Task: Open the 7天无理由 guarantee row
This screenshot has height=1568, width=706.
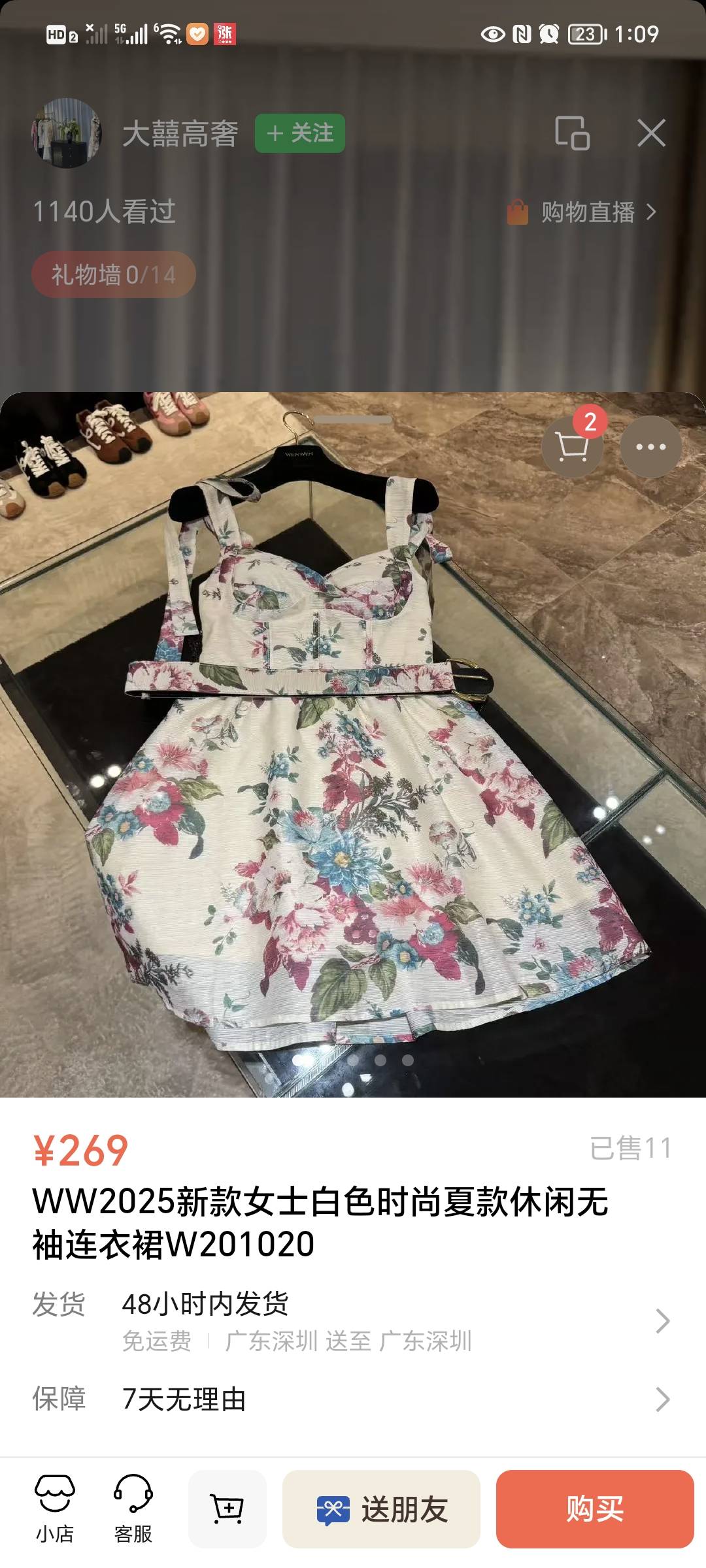Action: click(662, 1399)
